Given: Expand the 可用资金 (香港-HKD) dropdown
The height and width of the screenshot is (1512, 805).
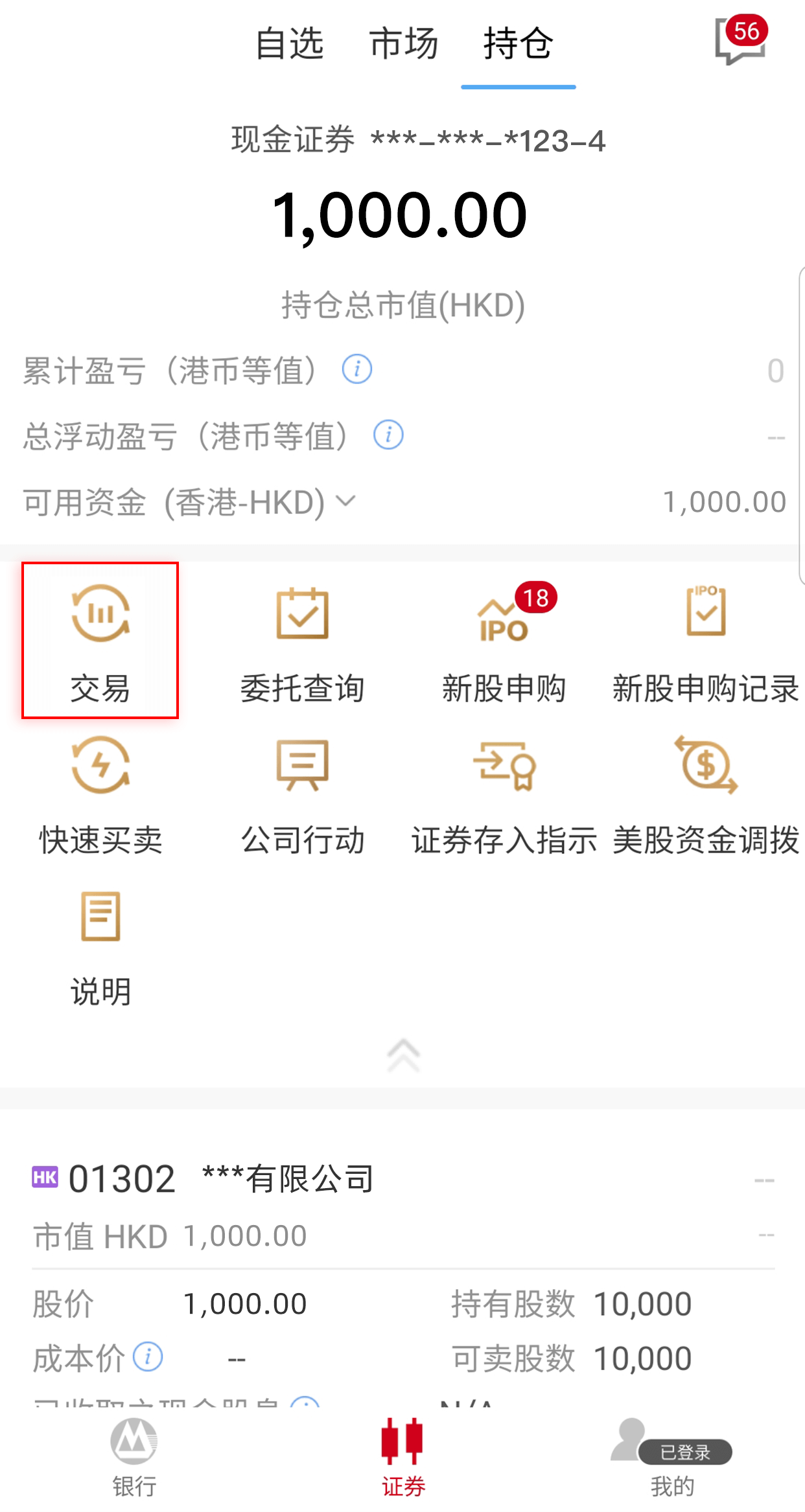Looking at the screenshot, I should pyautogui.click(x=346, y=501).
